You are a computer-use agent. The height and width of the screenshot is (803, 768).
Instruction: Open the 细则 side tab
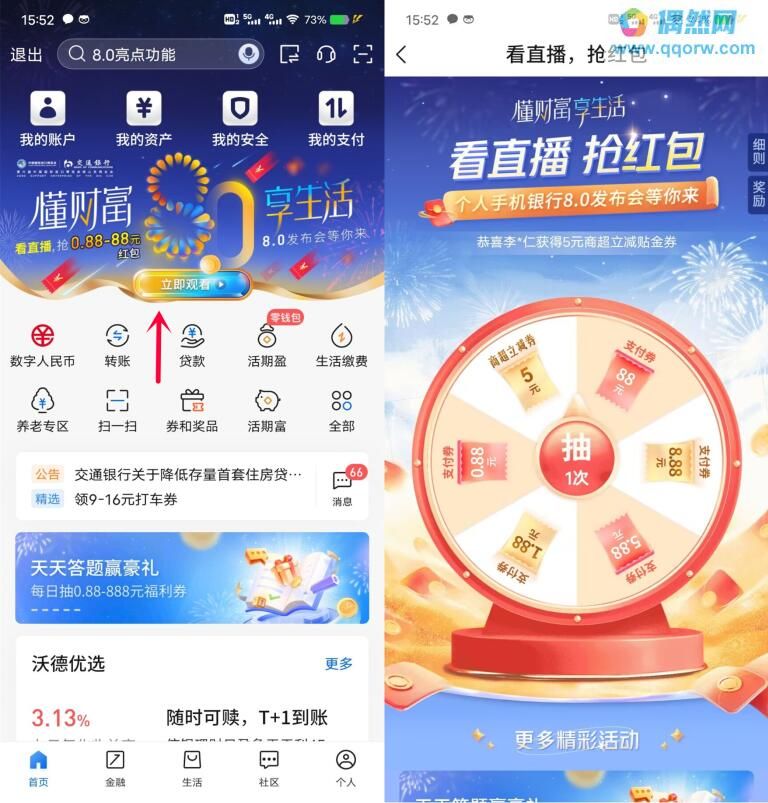pyautogui.click(x=758, y=151)
